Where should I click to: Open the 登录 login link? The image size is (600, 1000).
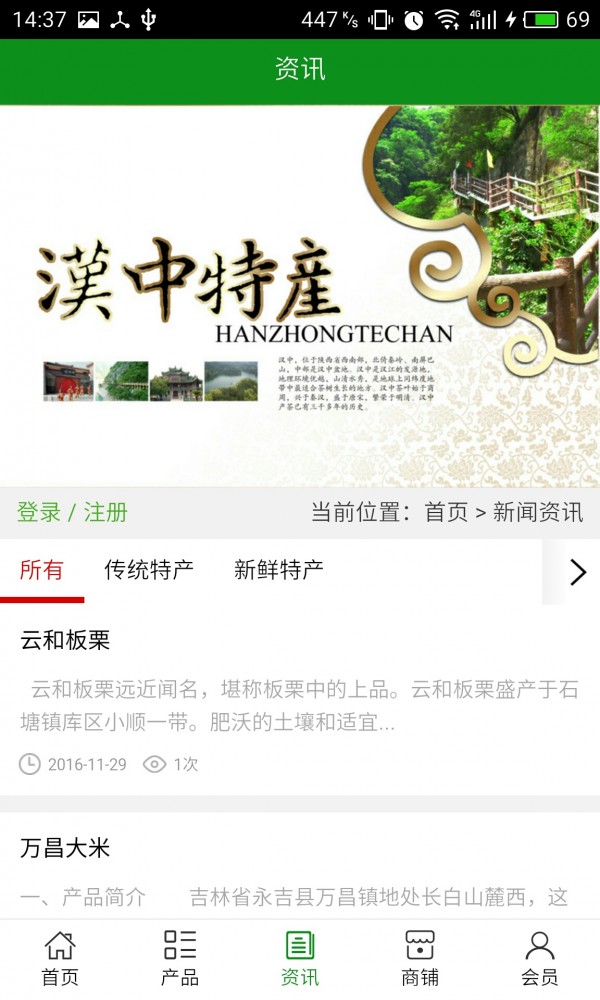coord(39,513)
